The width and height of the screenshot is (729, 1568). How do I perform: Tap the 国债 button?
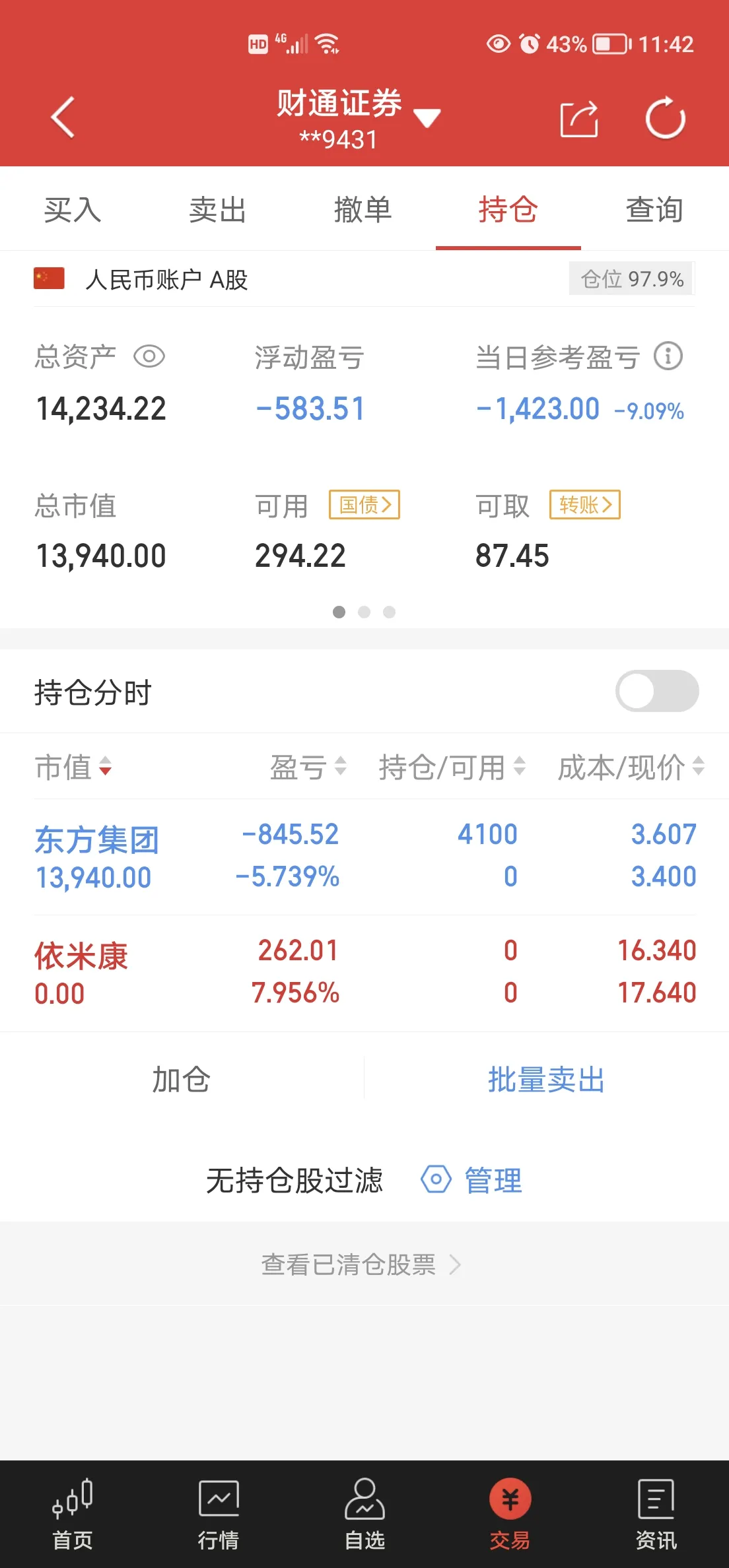point(364,506)
